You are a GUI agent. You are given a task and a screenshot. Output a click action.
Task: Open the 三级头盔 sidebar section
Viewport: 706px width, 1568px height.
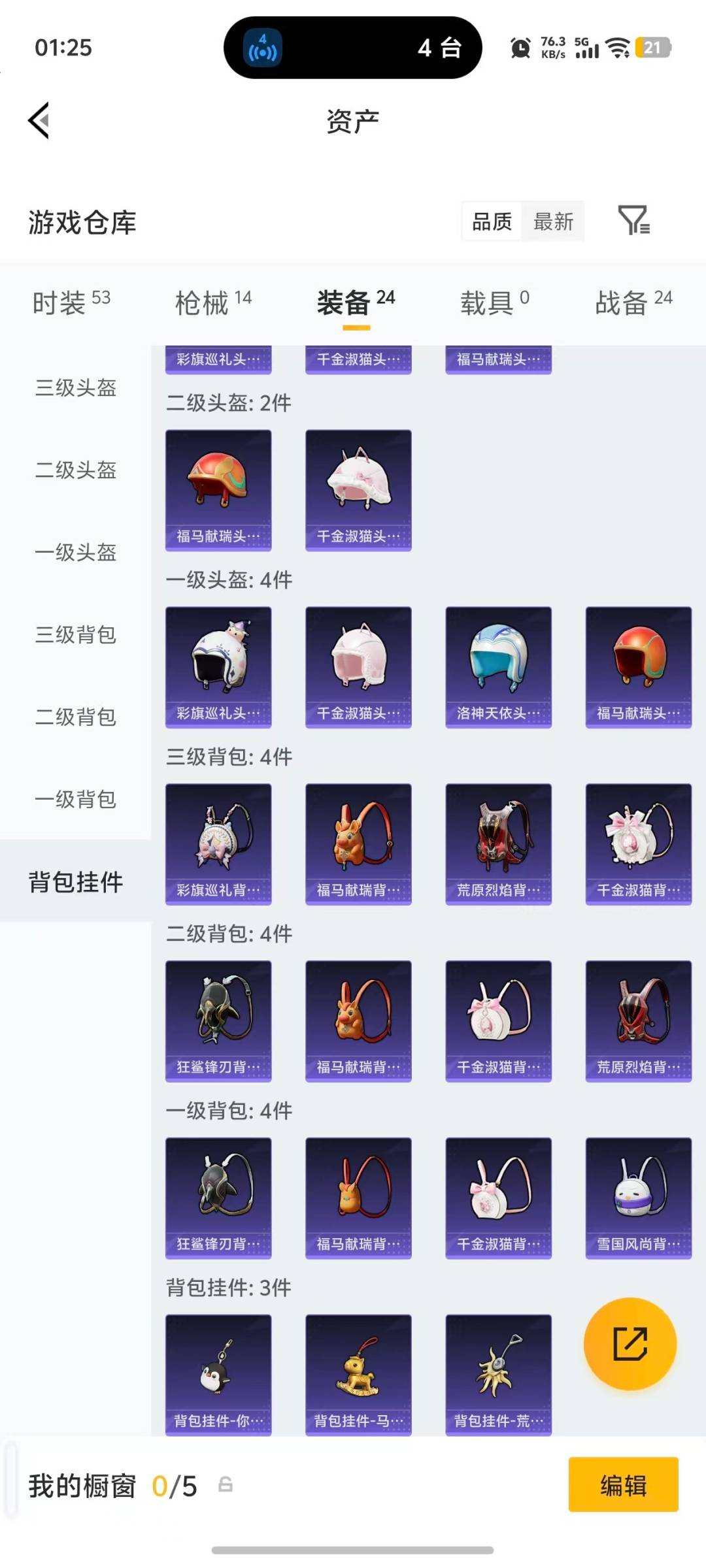tap(74, 388)
